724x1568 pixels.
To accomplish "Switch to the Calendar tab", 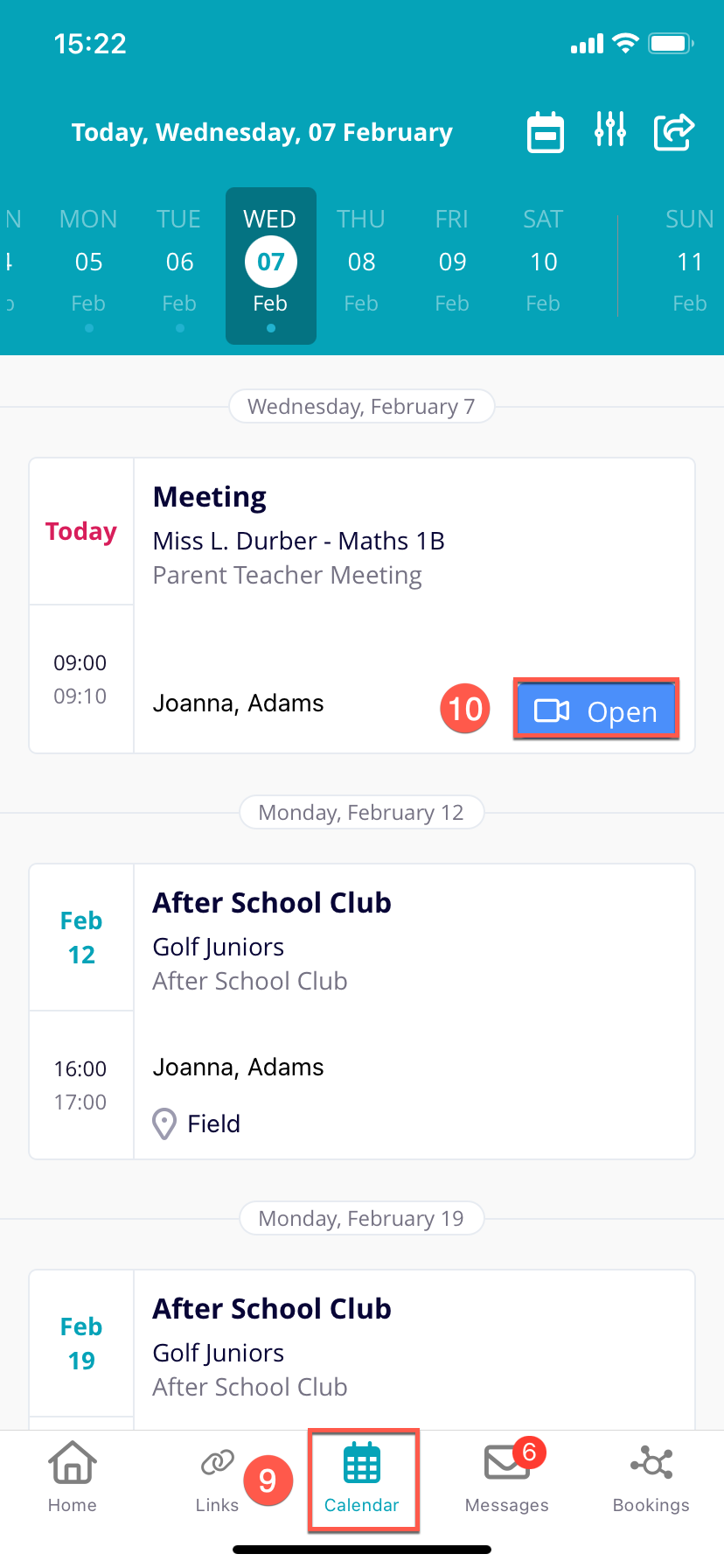I will pos(362,1477).
